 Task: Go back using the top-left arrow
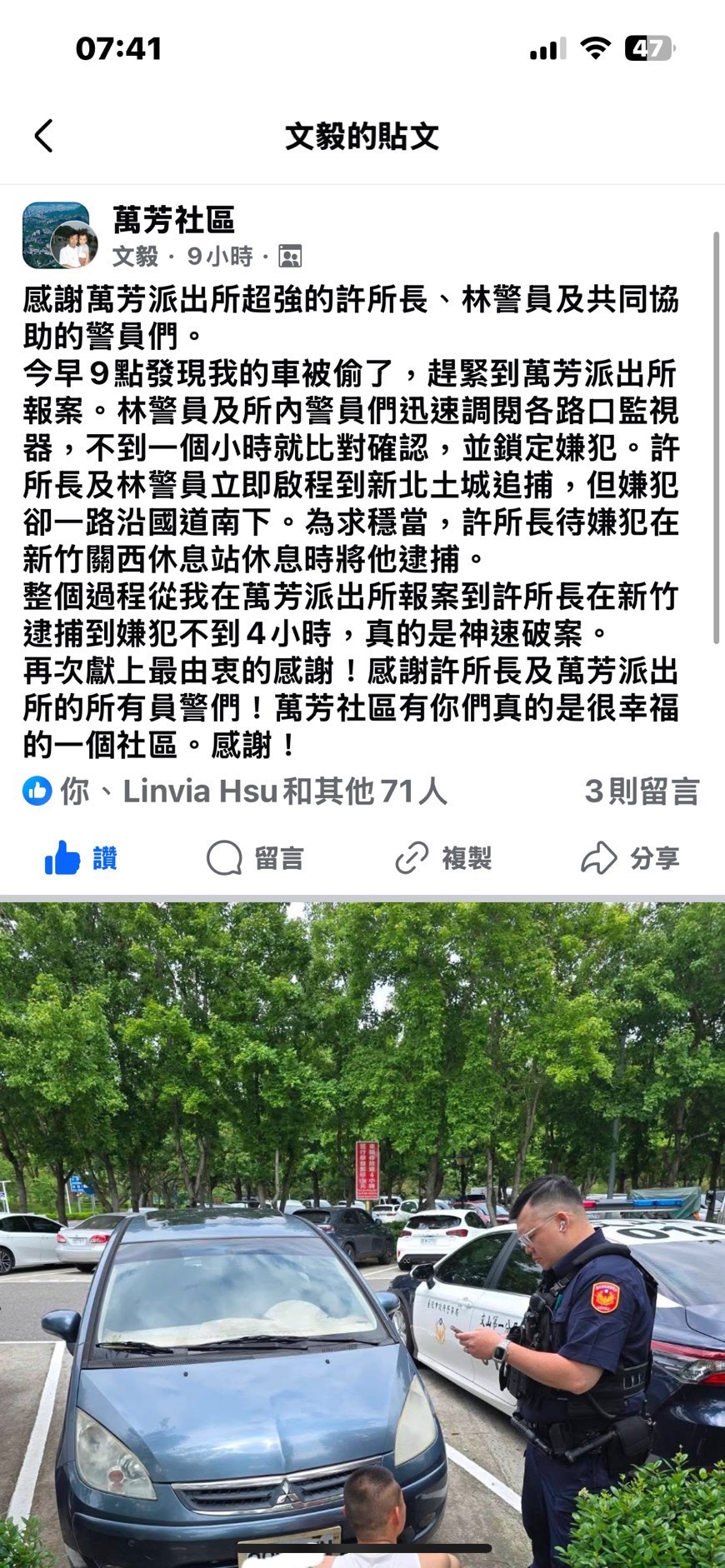44,136
